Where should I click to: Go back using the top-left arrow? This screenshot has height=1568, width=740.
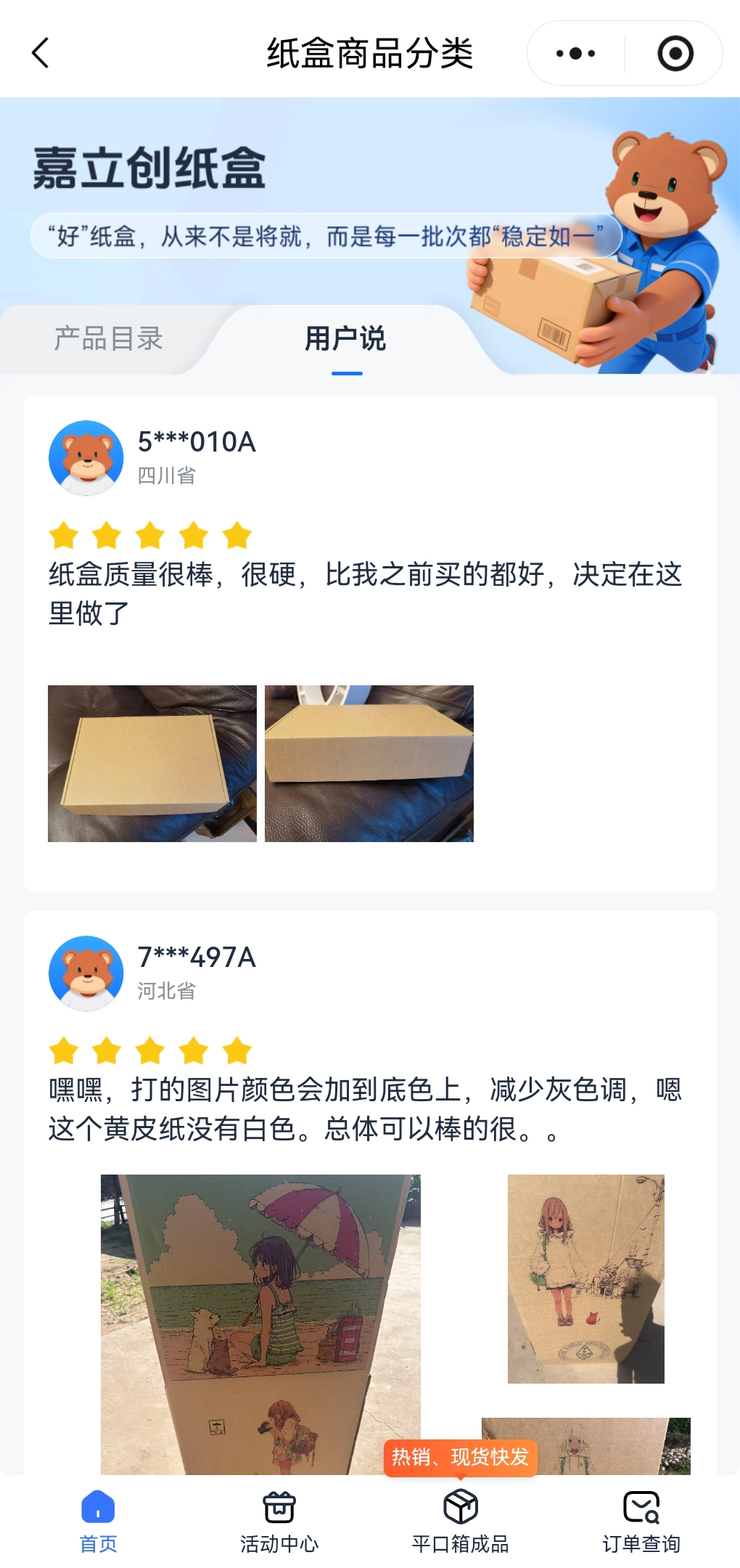coord(41,53)
